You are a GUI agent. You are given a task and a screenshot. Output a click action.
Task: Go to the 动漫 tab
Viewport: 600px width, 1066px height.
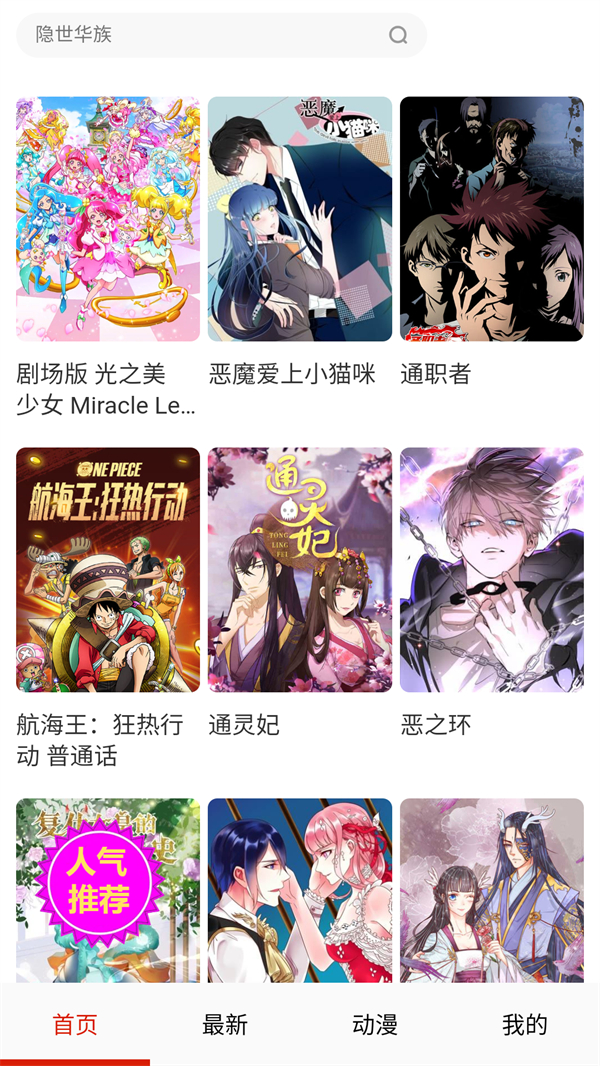[x=375, y=1025]
